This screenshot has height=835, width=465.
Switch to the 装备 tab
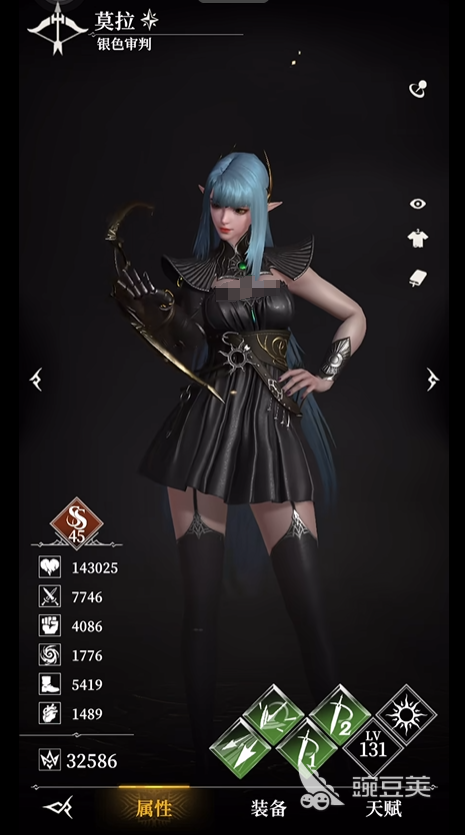[x=269, y=808]
